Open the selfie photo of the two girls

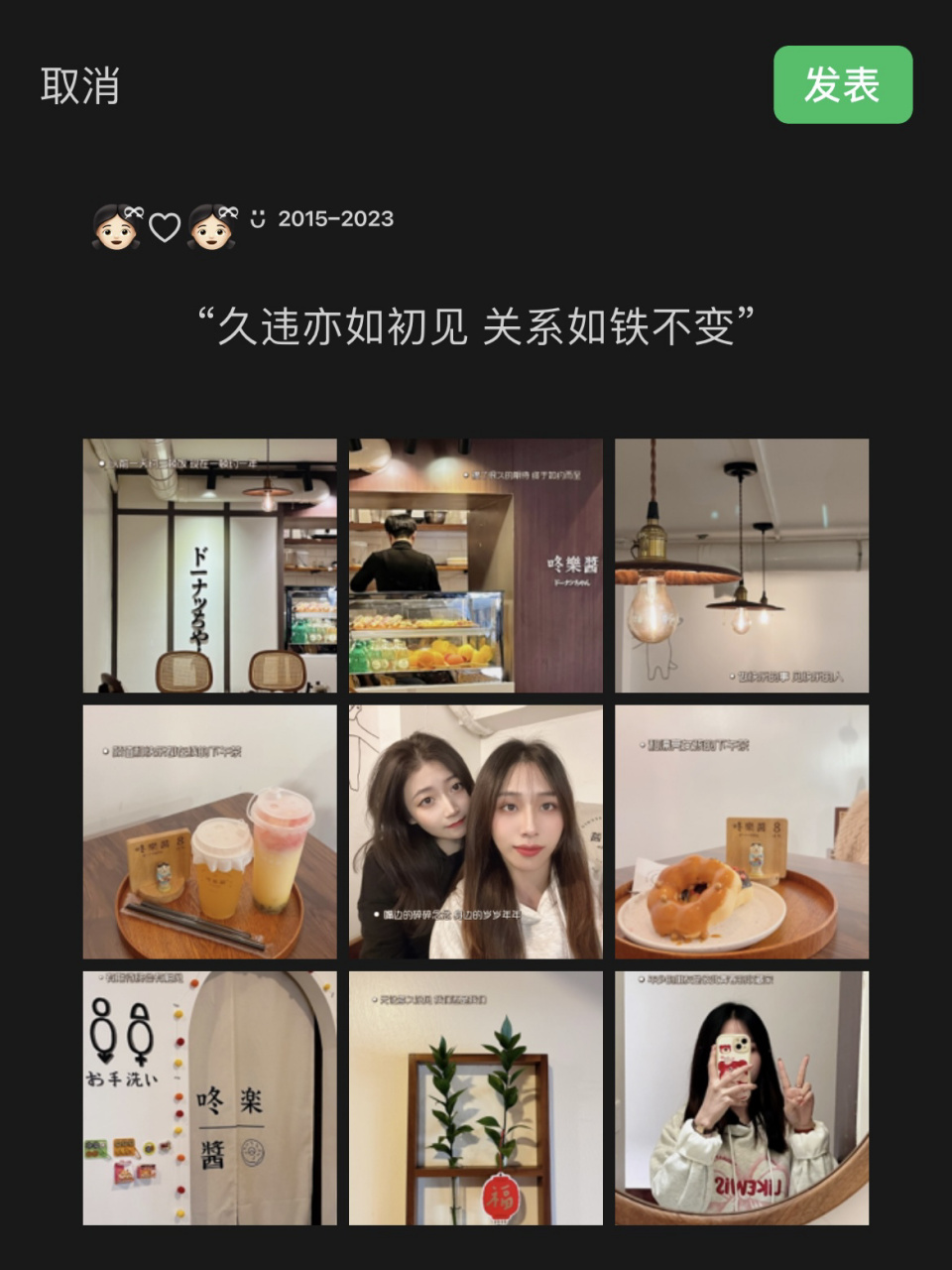coord(473,831)
